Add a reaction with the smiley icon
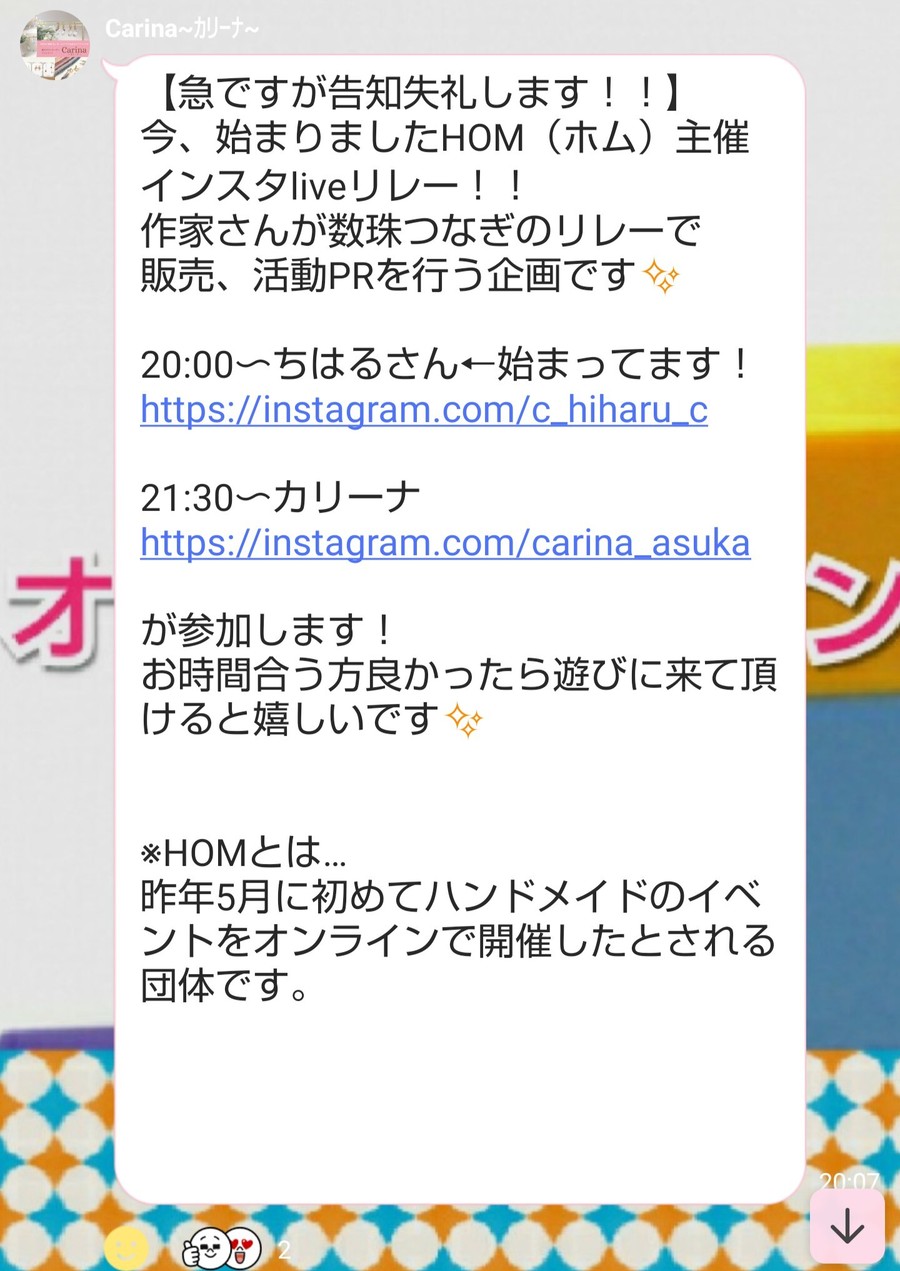The image size is (900, 1271). 126,1247
